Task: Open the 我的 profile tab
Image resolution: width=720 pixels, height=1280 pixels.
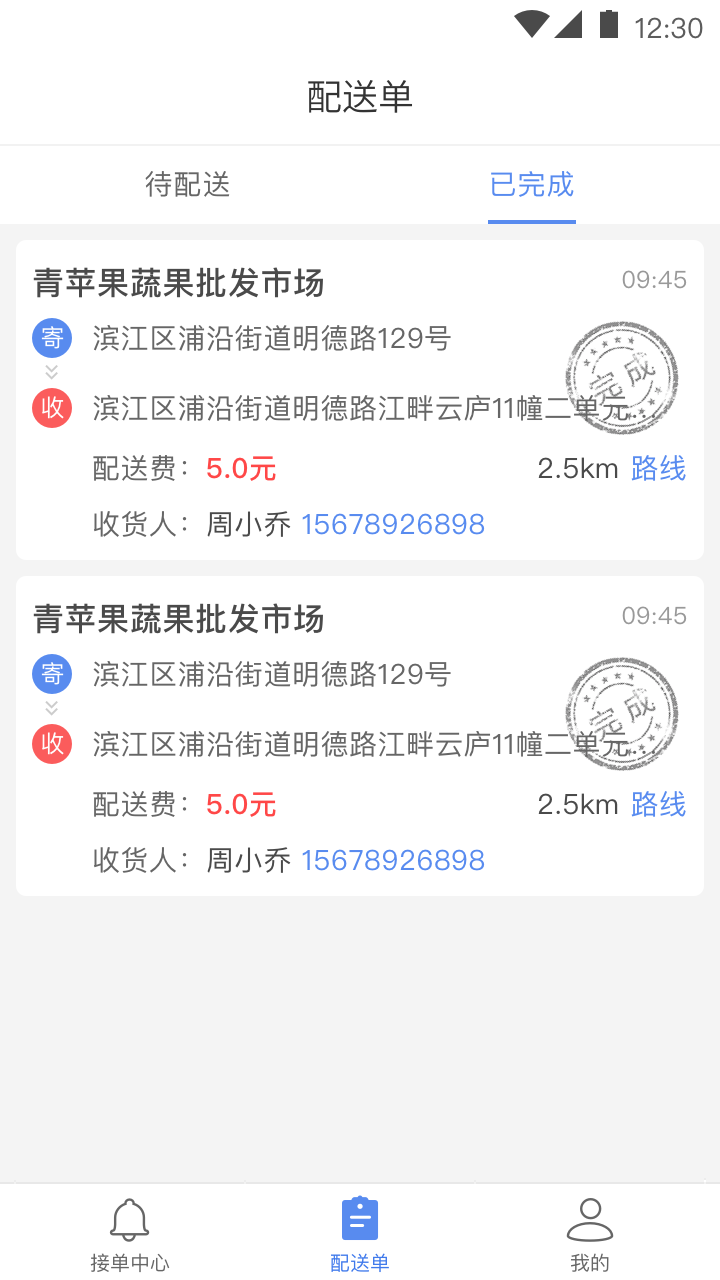Action: tap(590, 1233)
